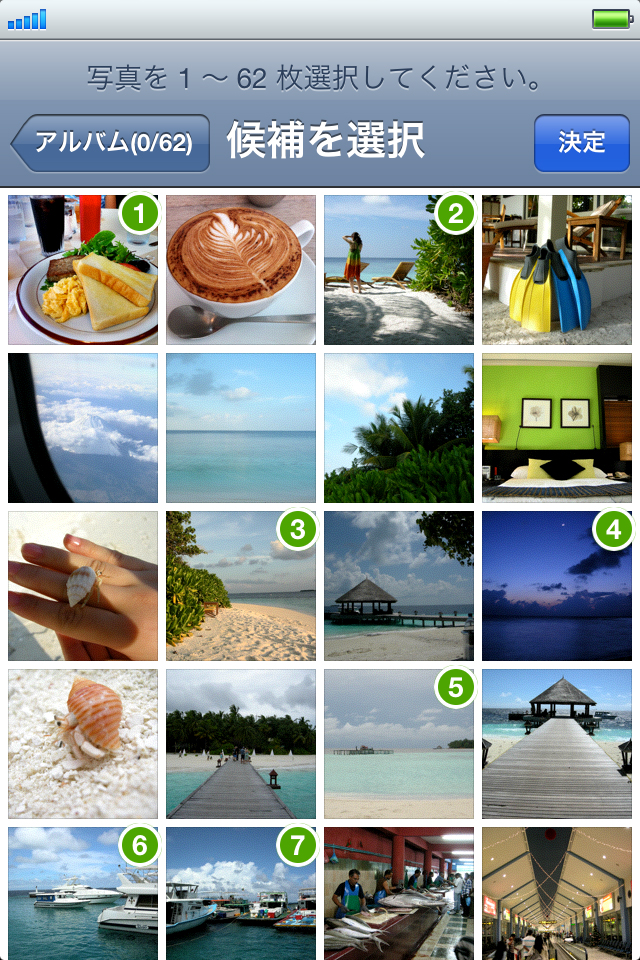
Task: Select the plain turquoise sea horizon photo
Action: [241, 428]
